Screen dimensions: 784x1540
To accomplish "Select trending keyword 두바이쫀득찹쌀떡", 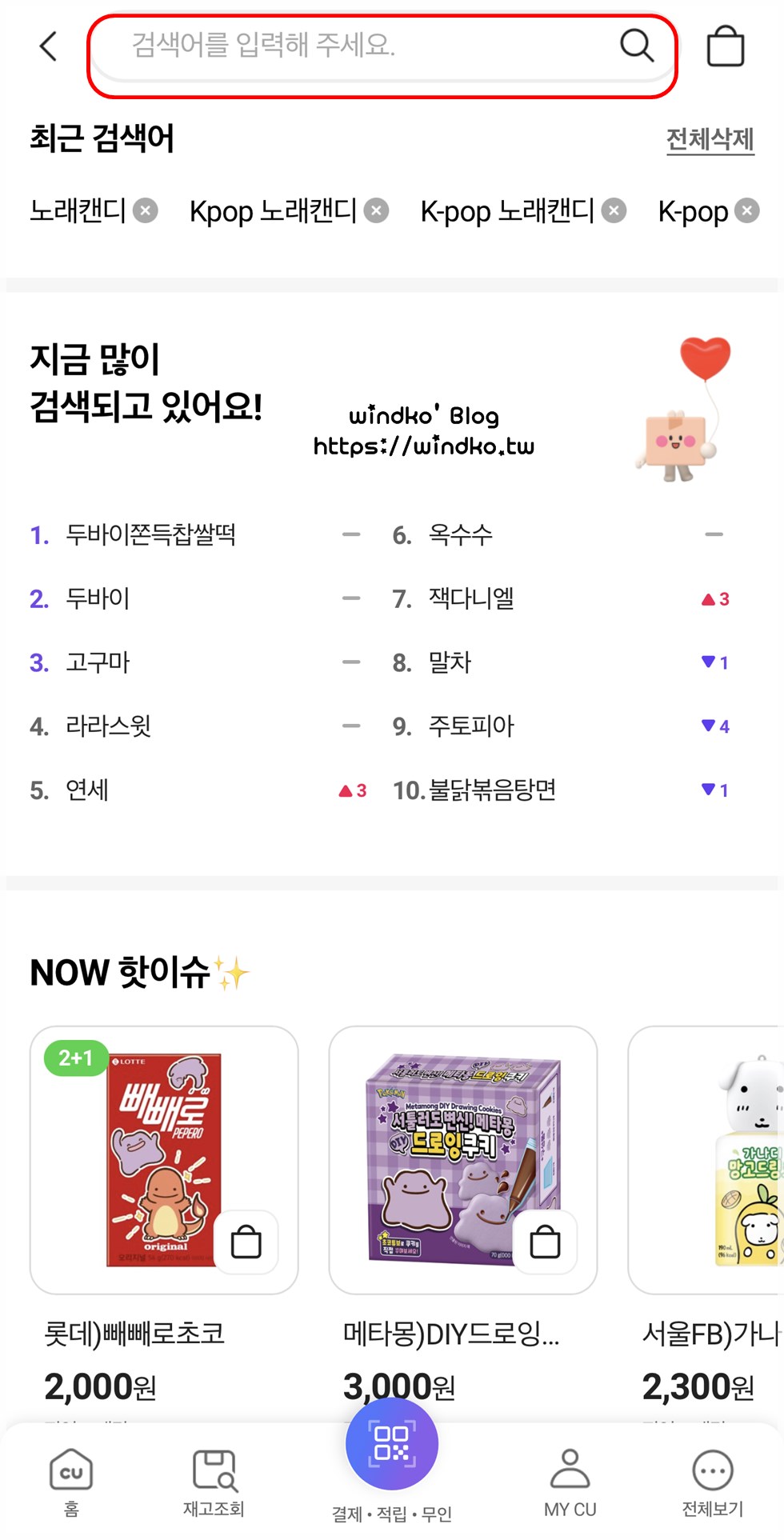I will coord(150,534).
